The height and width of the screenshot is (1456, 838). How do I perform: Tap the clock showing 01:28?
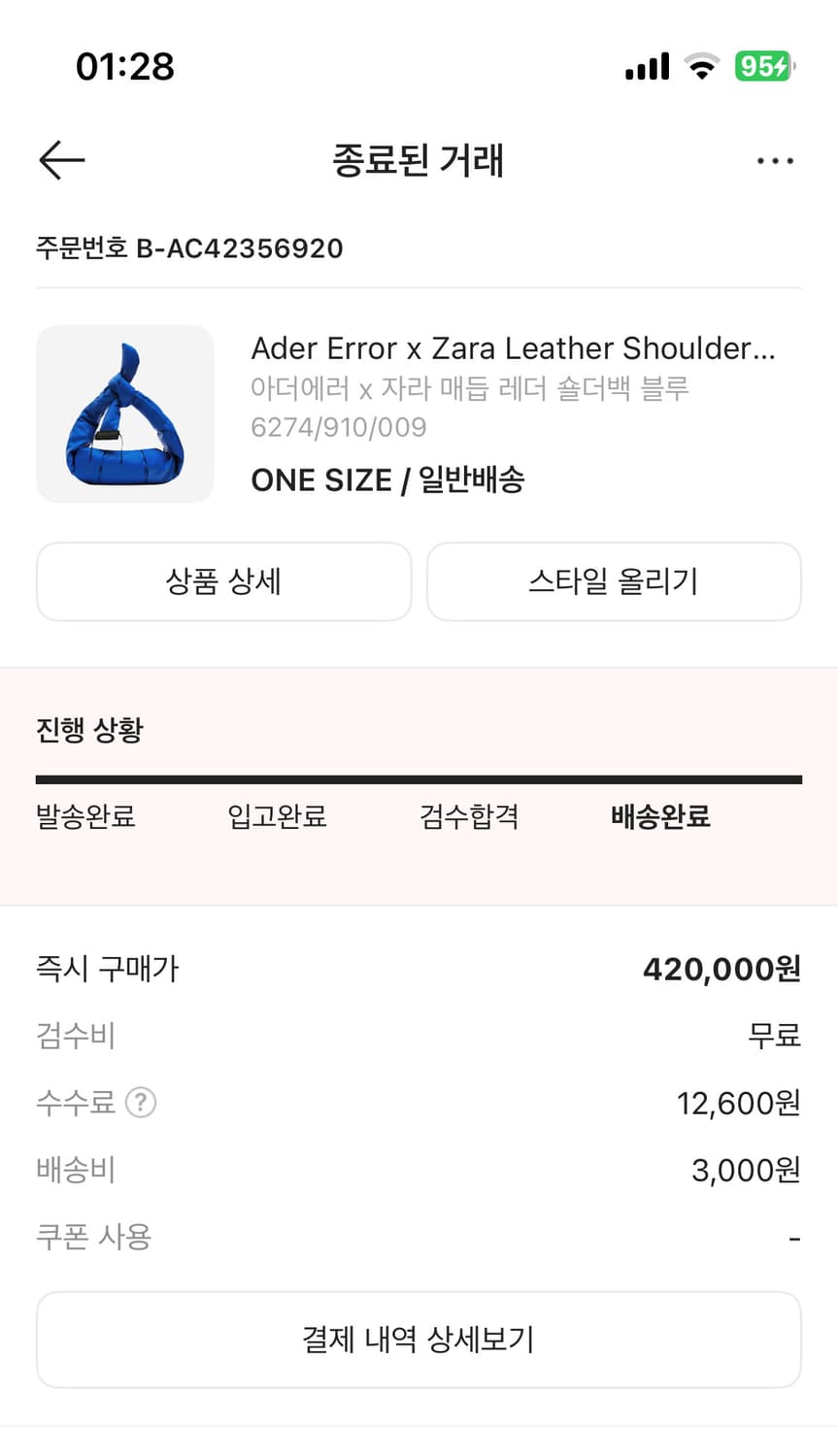point(125,66)
